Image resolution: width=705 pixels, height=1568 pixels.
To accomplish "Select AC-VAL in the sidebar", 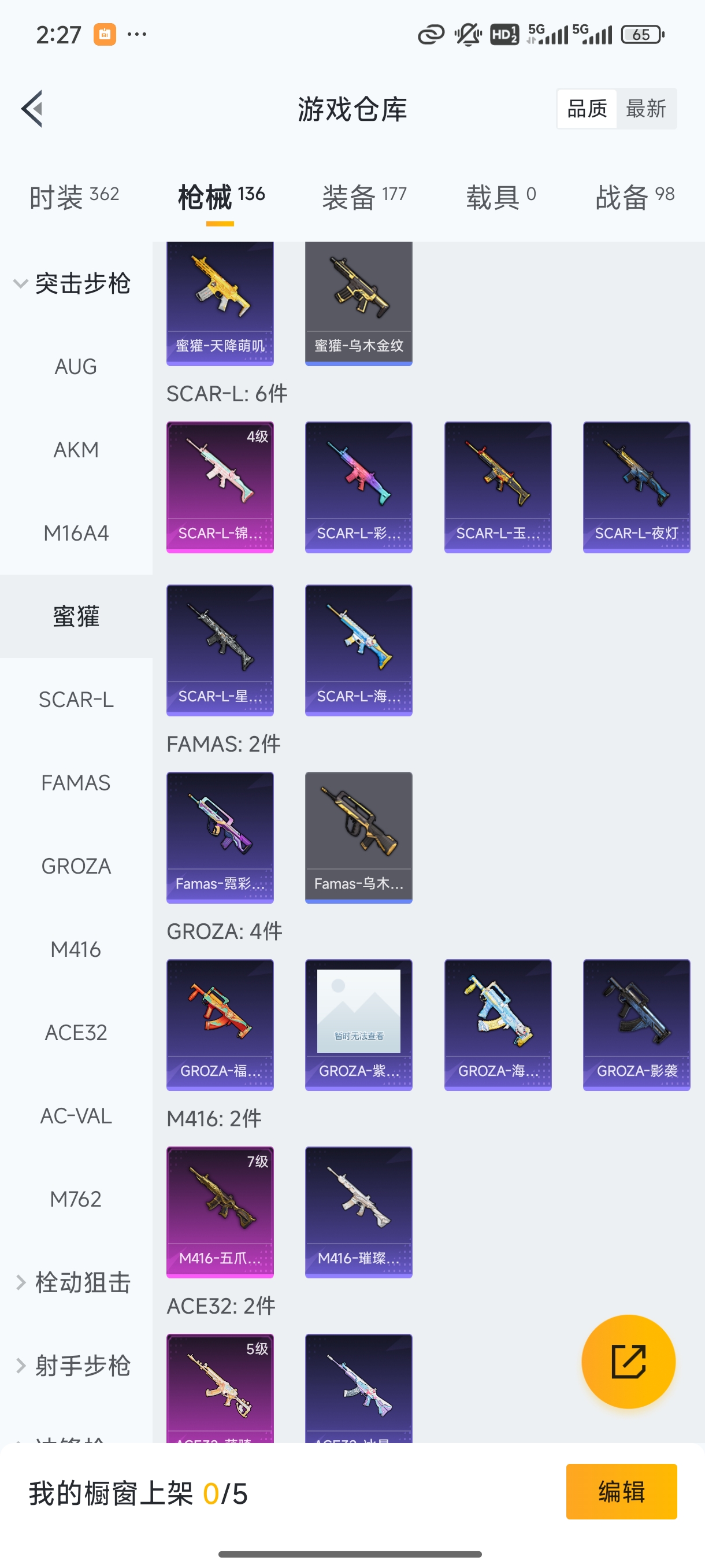I will 76,1116.
